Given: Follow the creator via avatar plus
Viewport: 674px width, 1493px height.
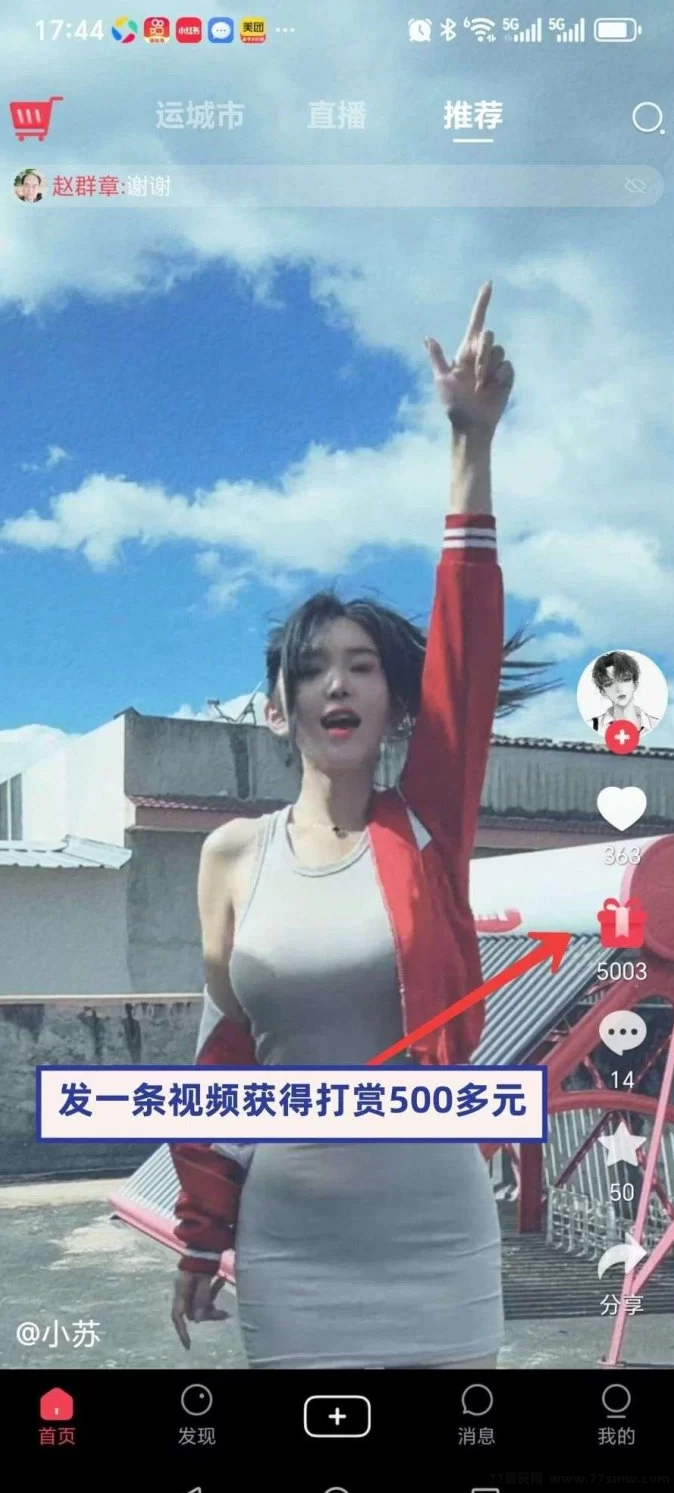Looking at the screenshot, I should [622, 738].
